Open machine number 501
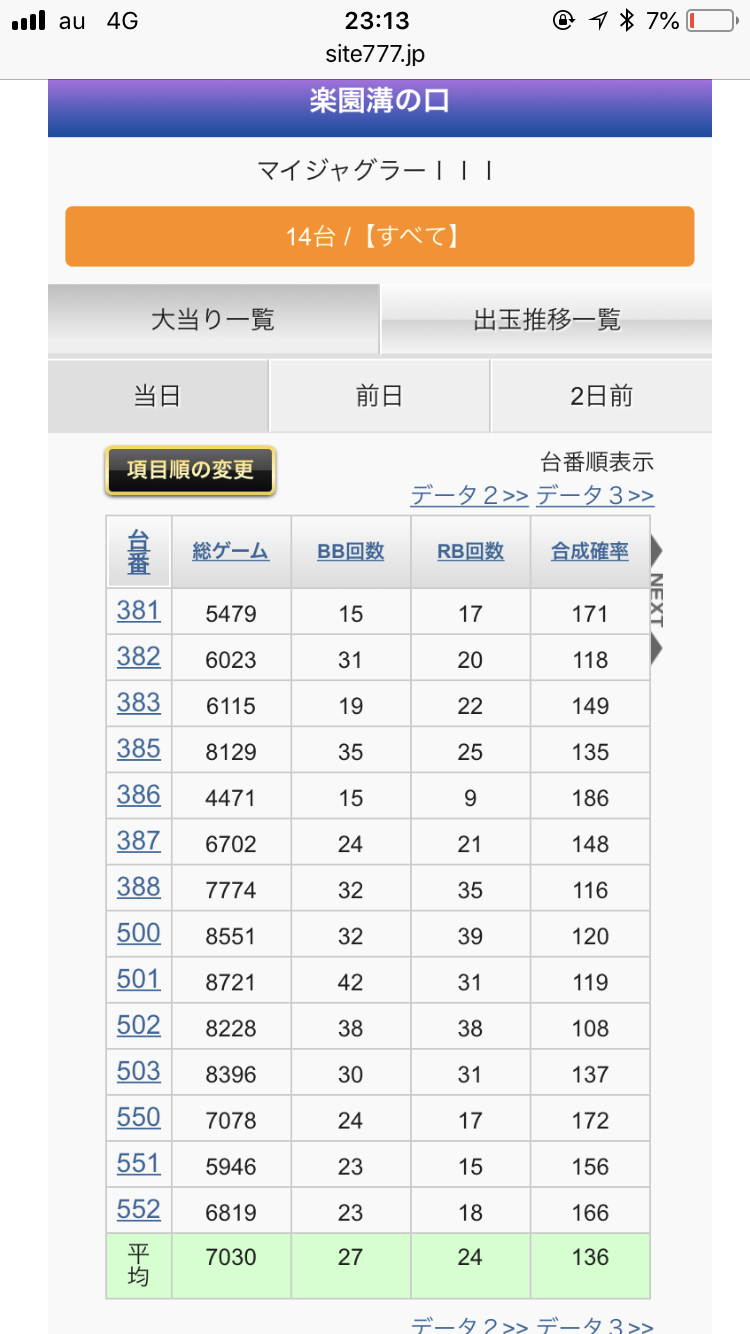750x1334 pixels. (x=139, y=979)
